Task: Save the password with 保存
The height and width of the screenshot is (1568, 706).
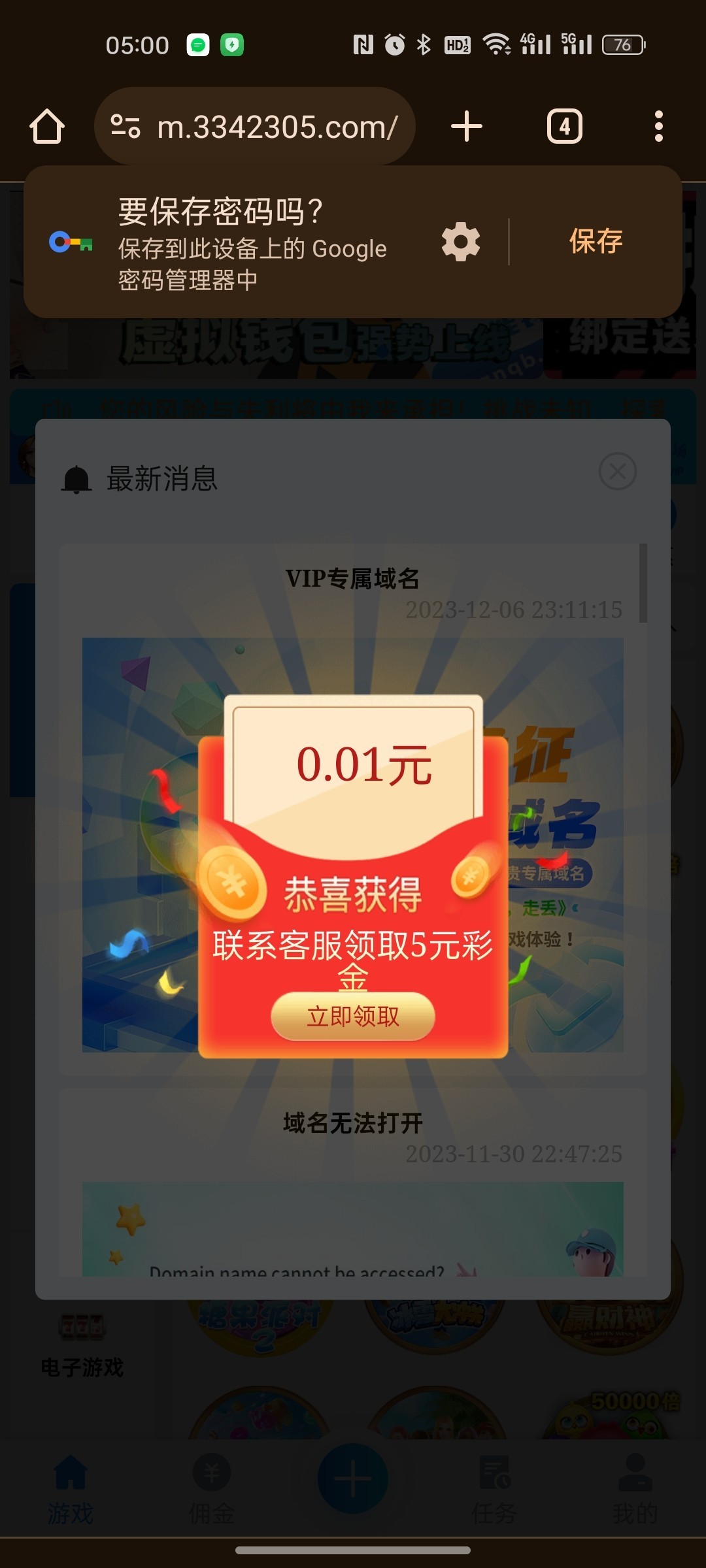Action: (x=596, y=241)
